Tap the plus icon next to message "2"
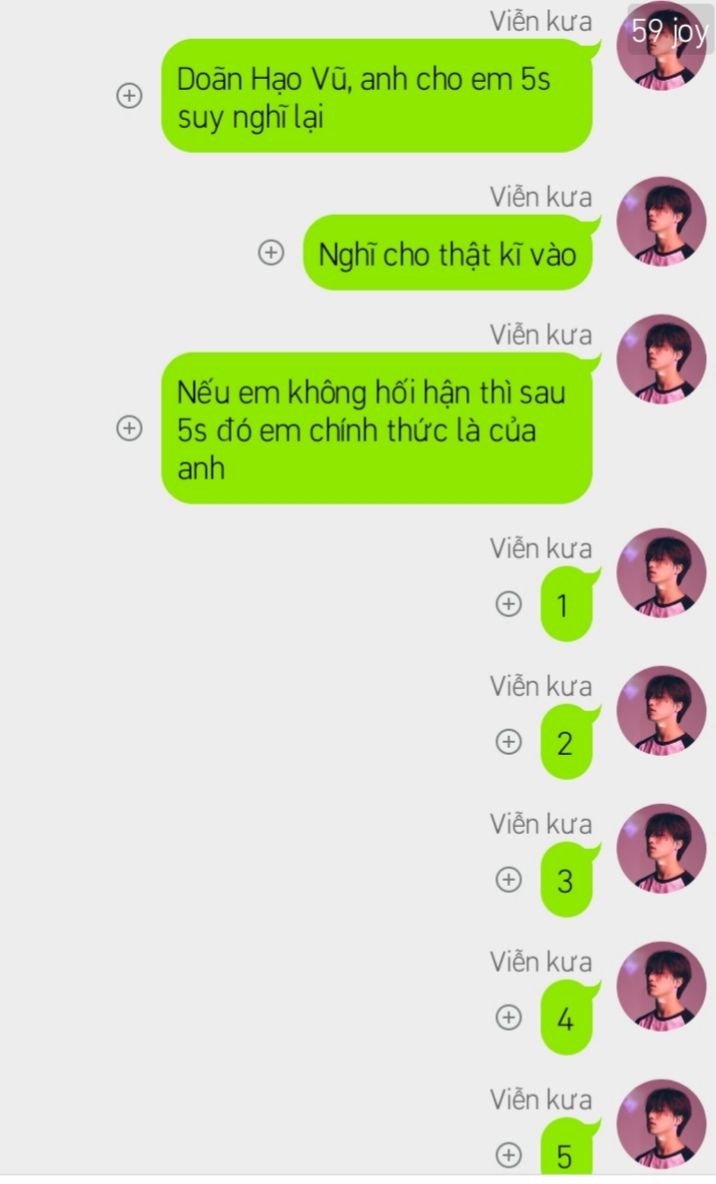 (x=509, y=742)
